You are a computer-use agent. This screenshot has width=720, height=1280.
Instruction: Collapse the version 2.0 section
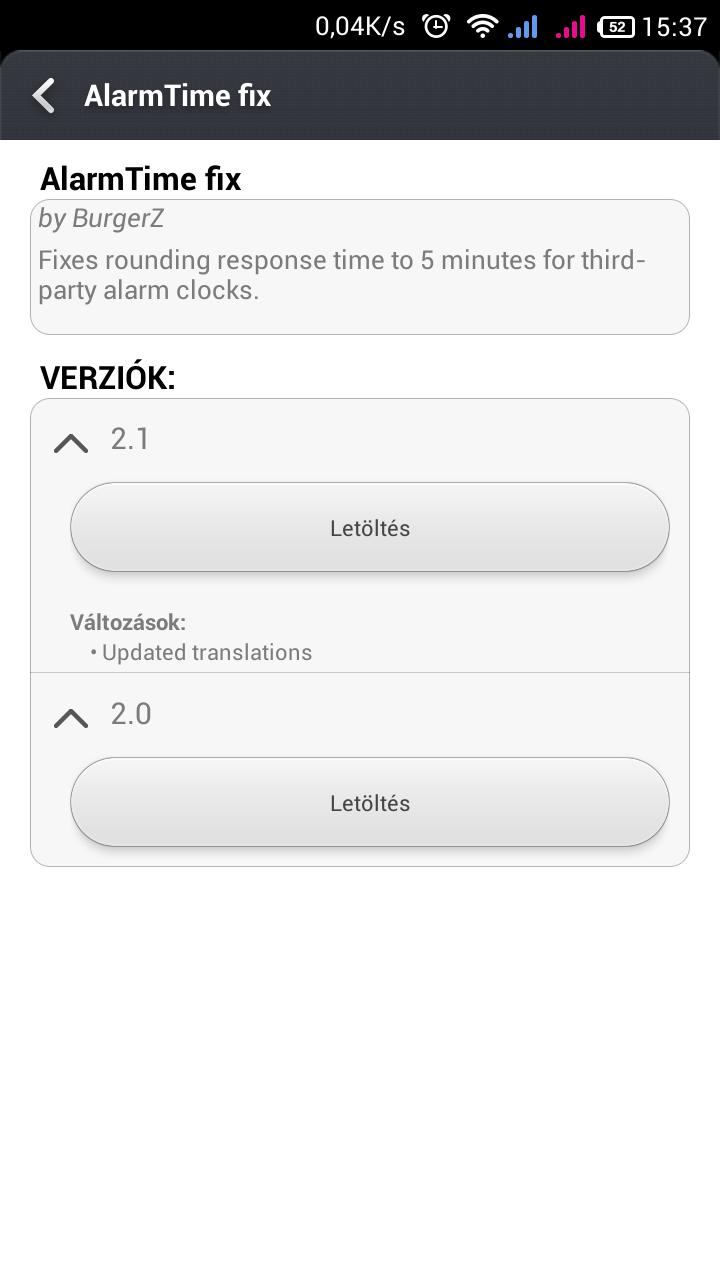coord(71,717)
